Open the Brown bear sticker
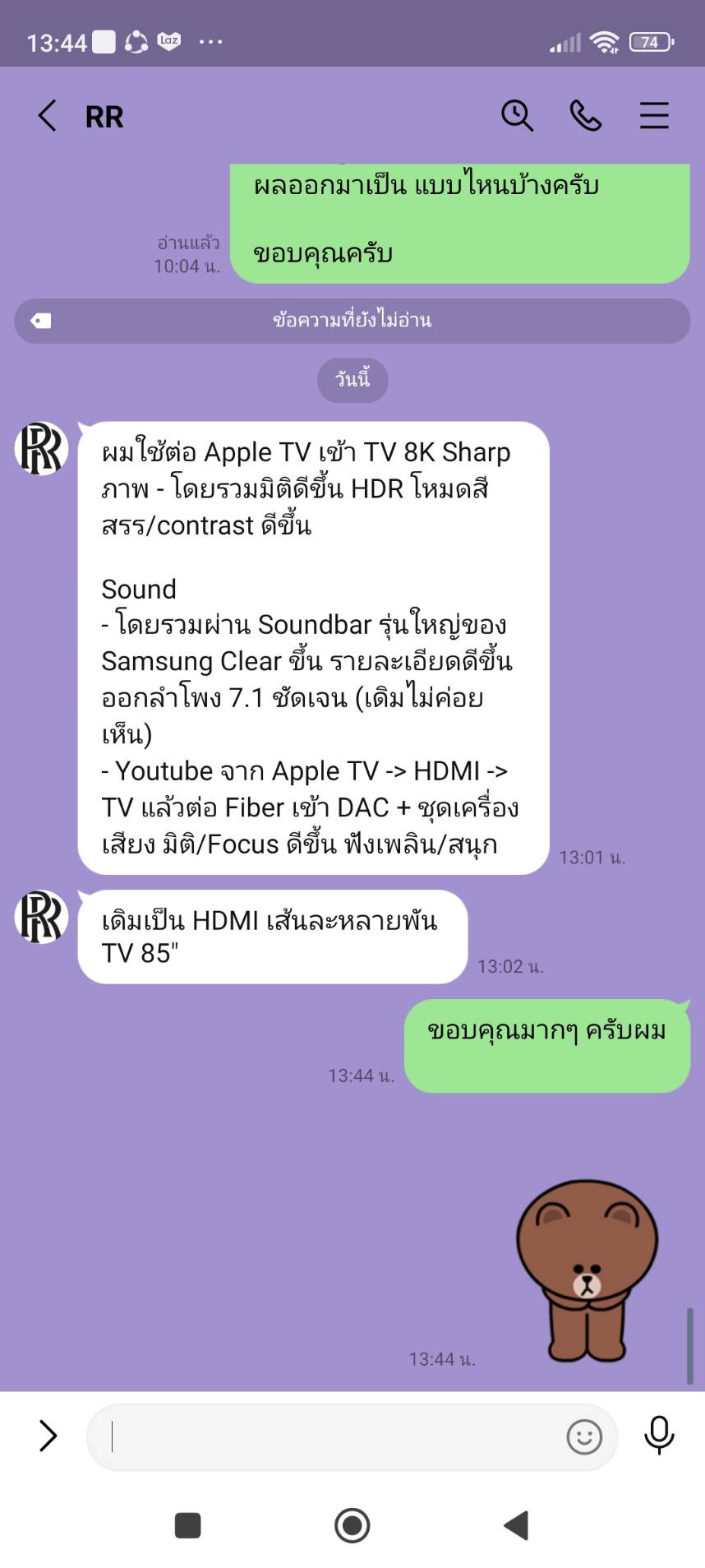The height and width of the screenshot is (1568, 705). tap(587, 1271)
